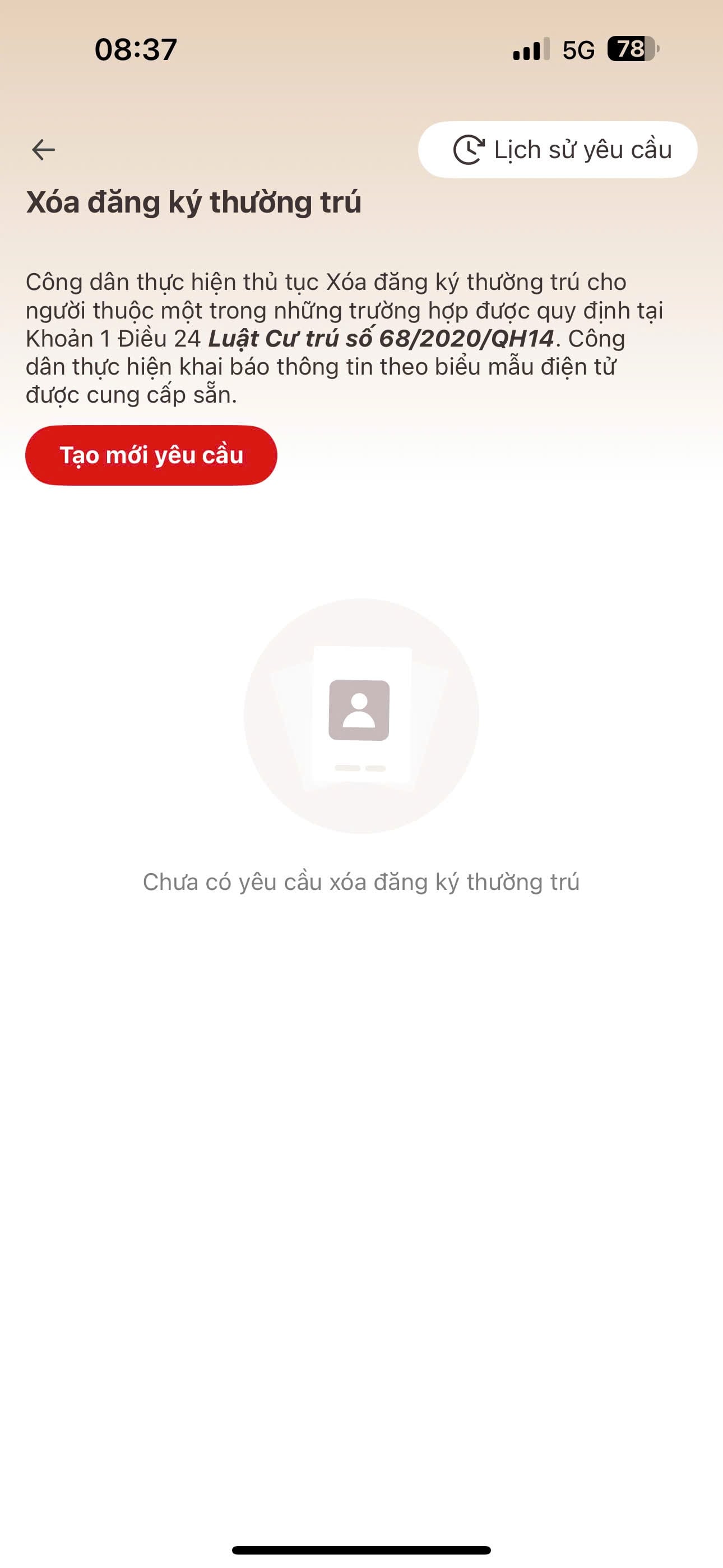
Task: Tap the red request creation button label
Action: click(x=151, y=455)
